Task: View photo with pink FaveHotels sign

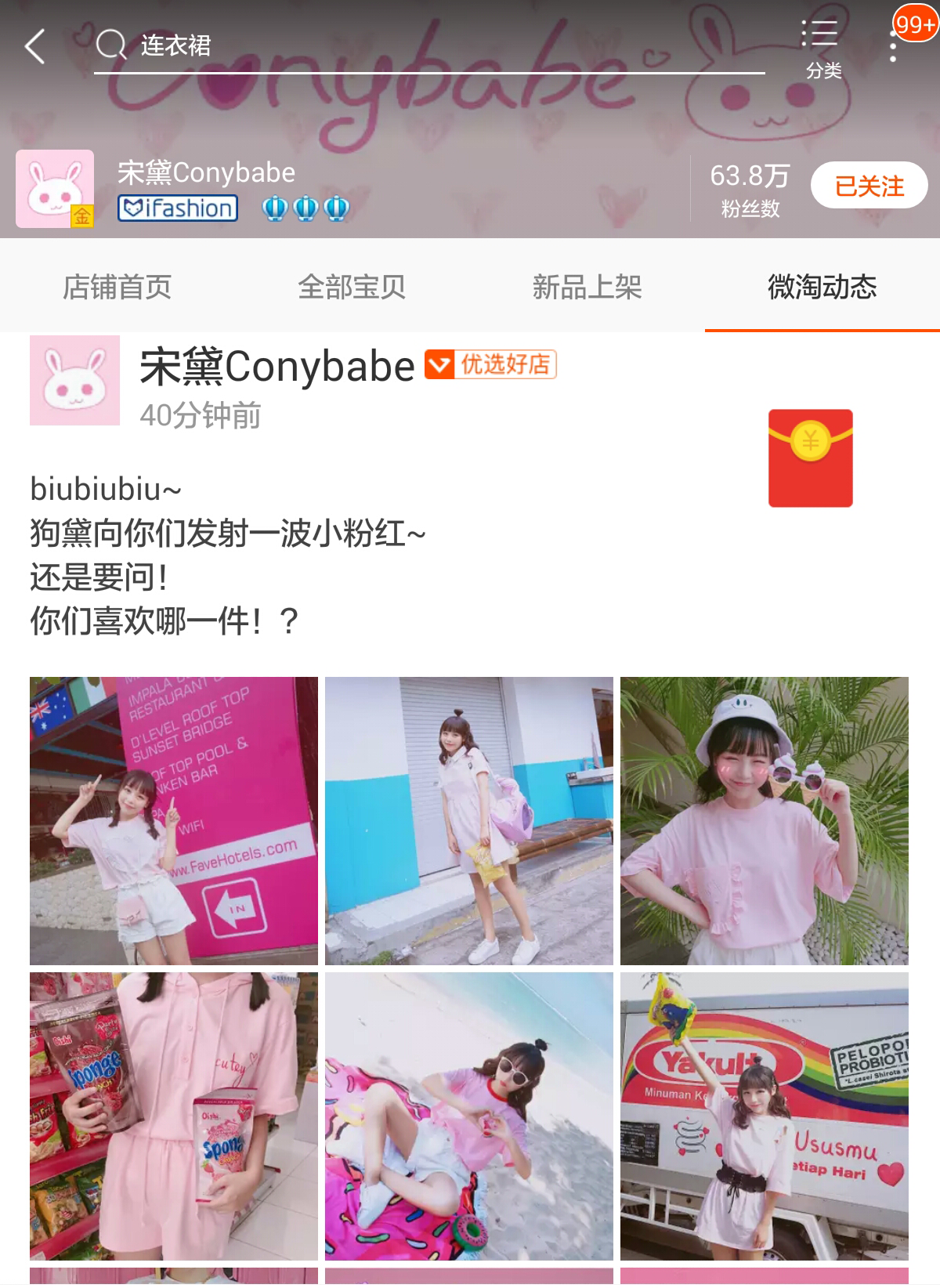Action: (x=174, y=820)
